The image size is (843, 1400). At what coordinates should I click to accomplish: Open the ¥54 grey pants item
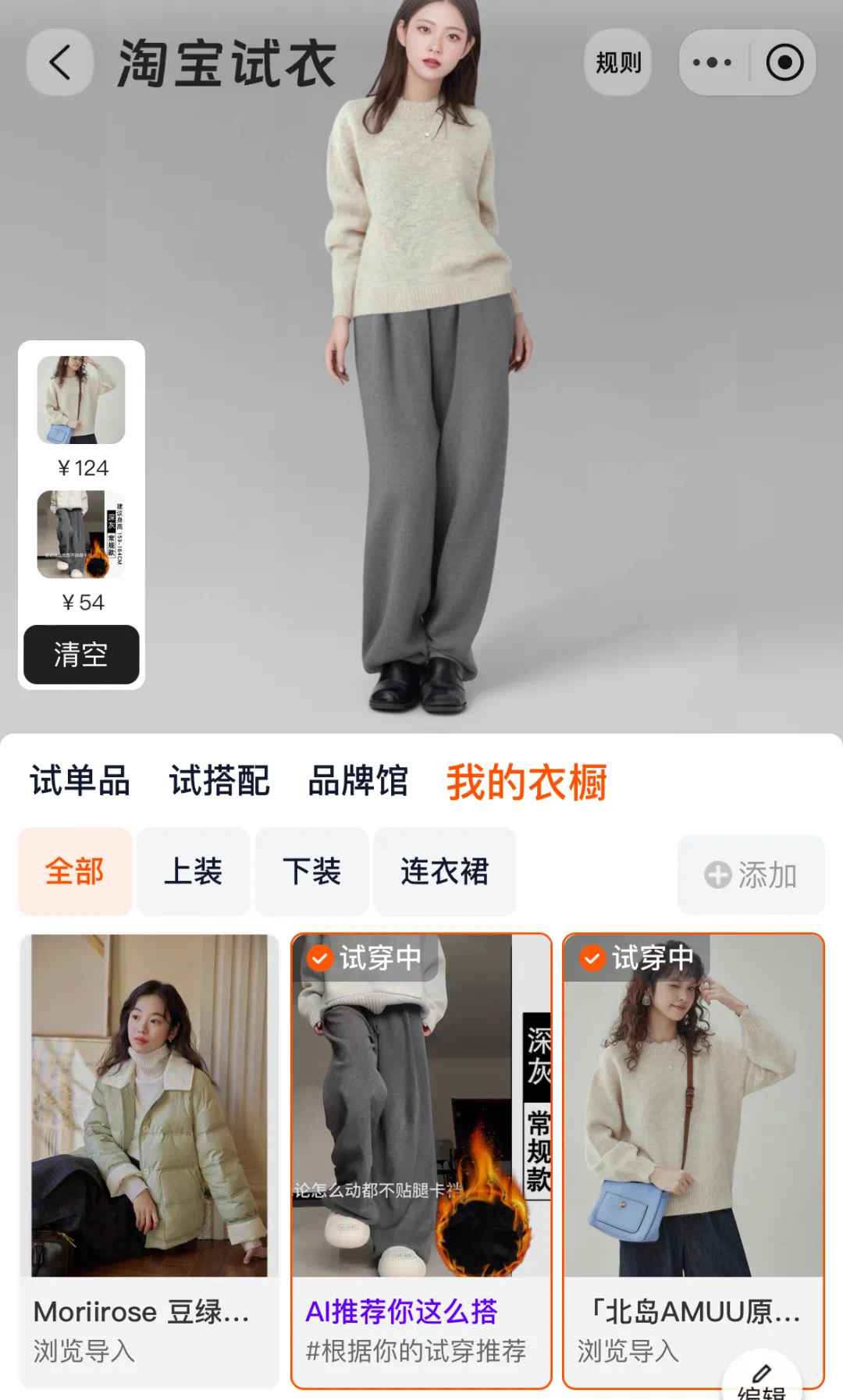(x=81, y=535)
